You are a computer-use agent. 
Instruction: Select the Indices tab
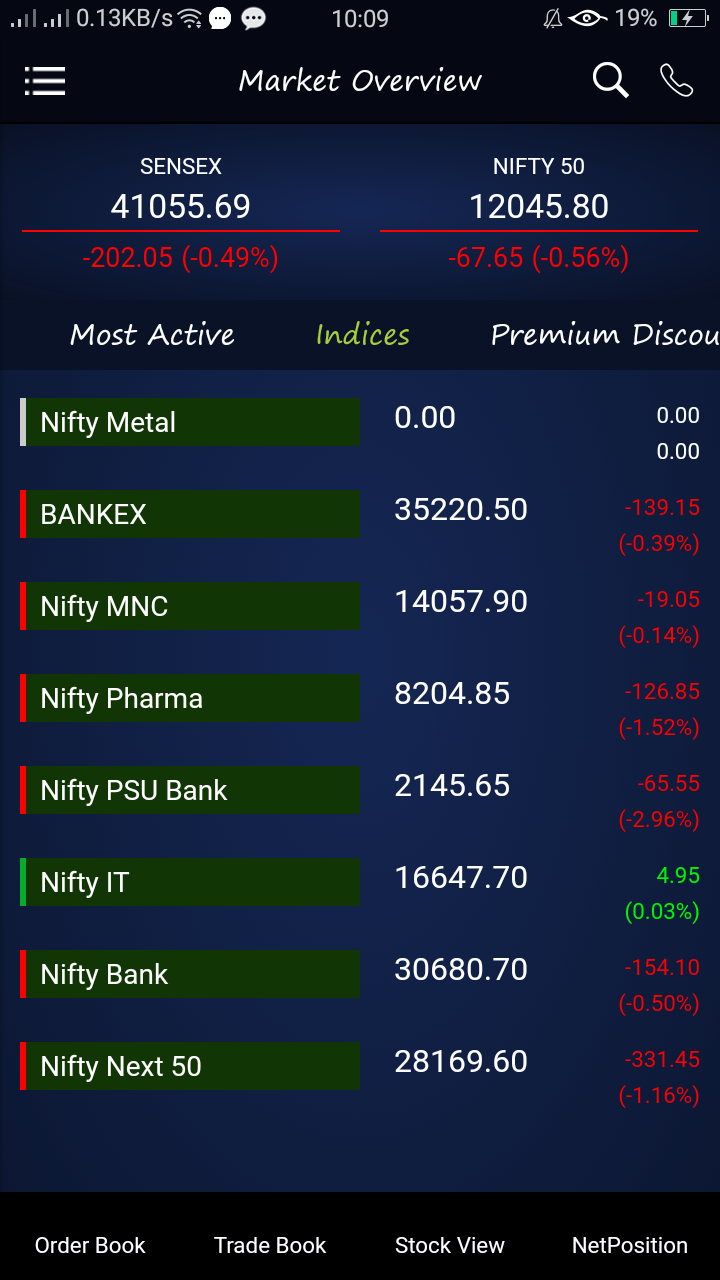363,335
